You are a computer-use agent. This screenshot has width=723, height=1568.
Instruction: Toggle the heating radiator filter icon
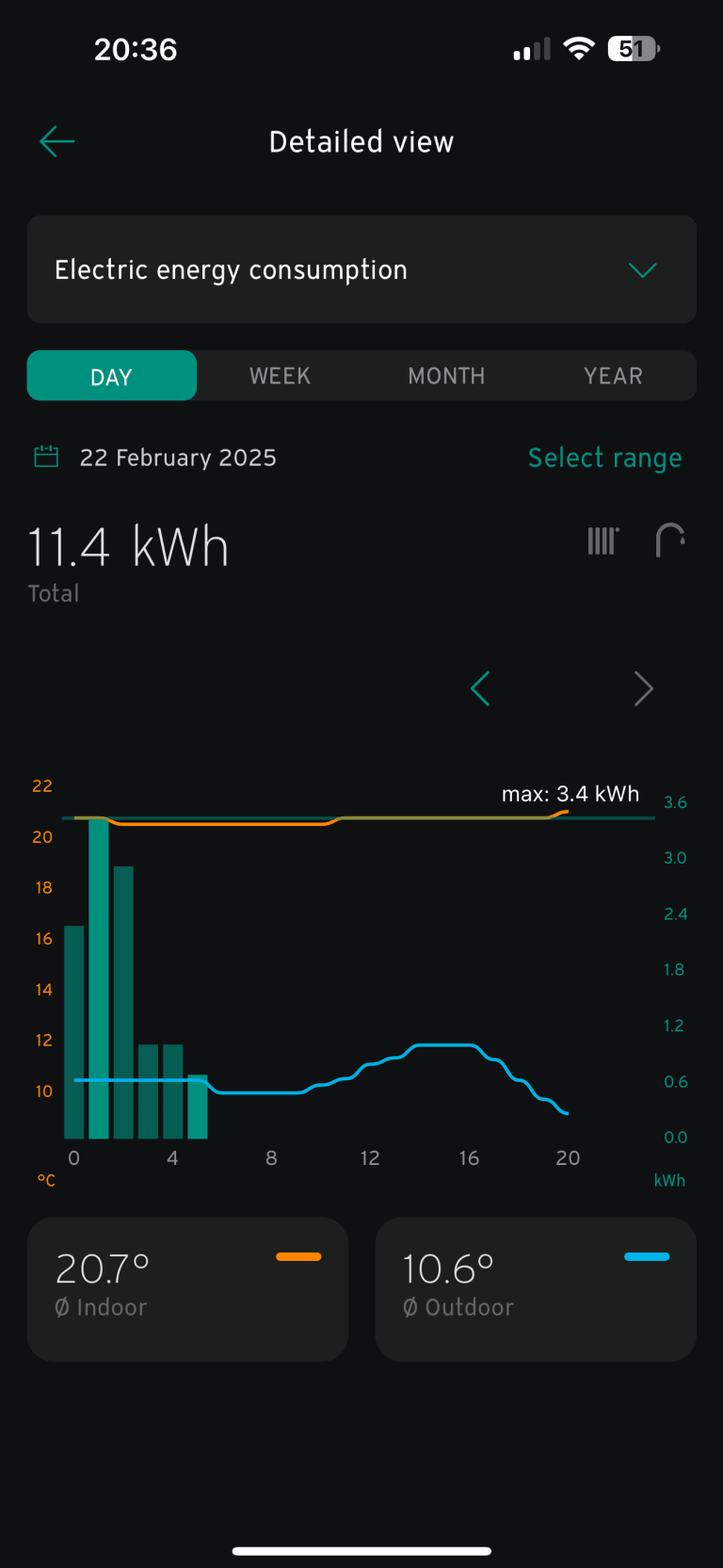(x=603, y=541)
